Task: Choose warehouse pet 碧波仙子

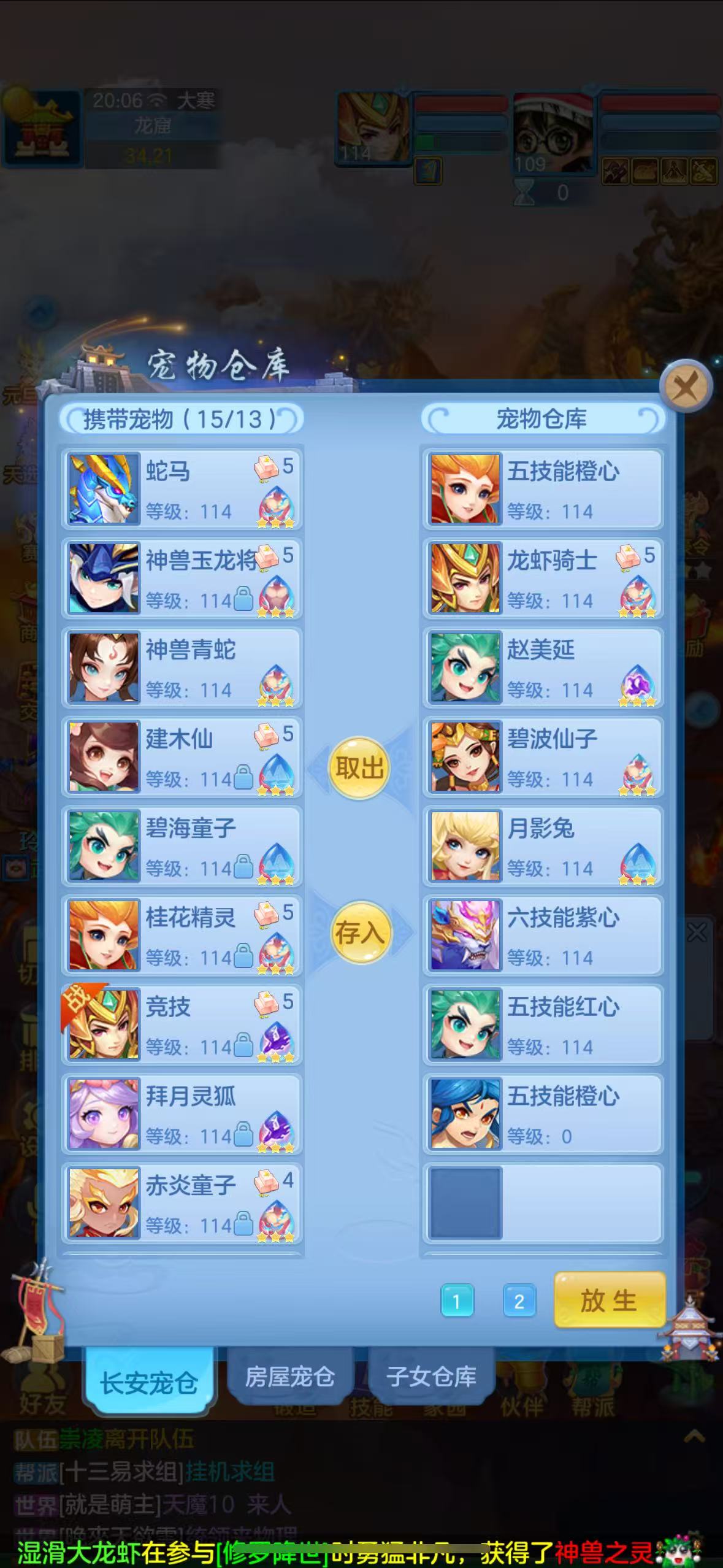Action: point(543,756)
